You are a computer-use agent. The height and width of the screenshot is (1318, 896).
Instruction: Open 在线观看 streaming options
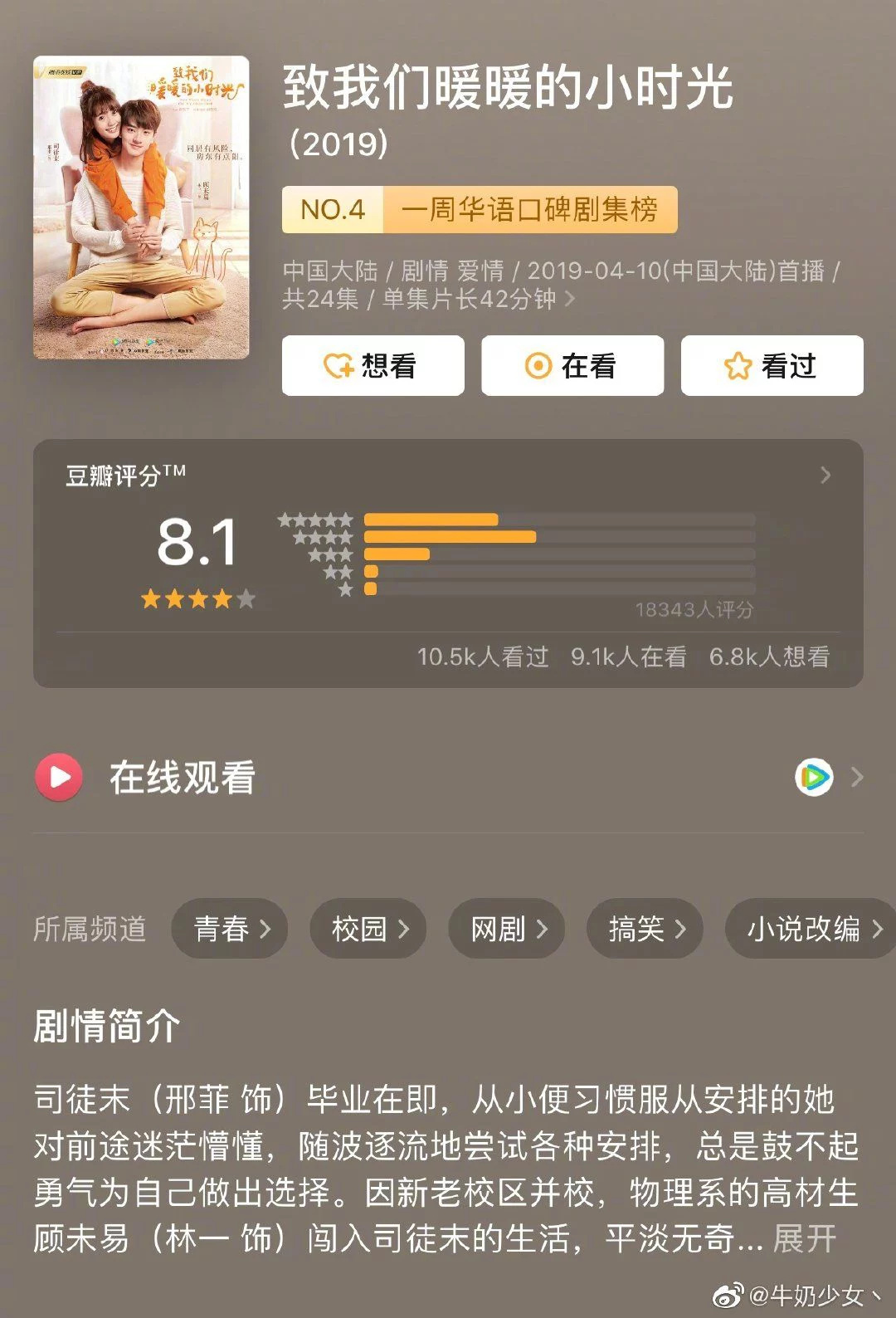448,778
